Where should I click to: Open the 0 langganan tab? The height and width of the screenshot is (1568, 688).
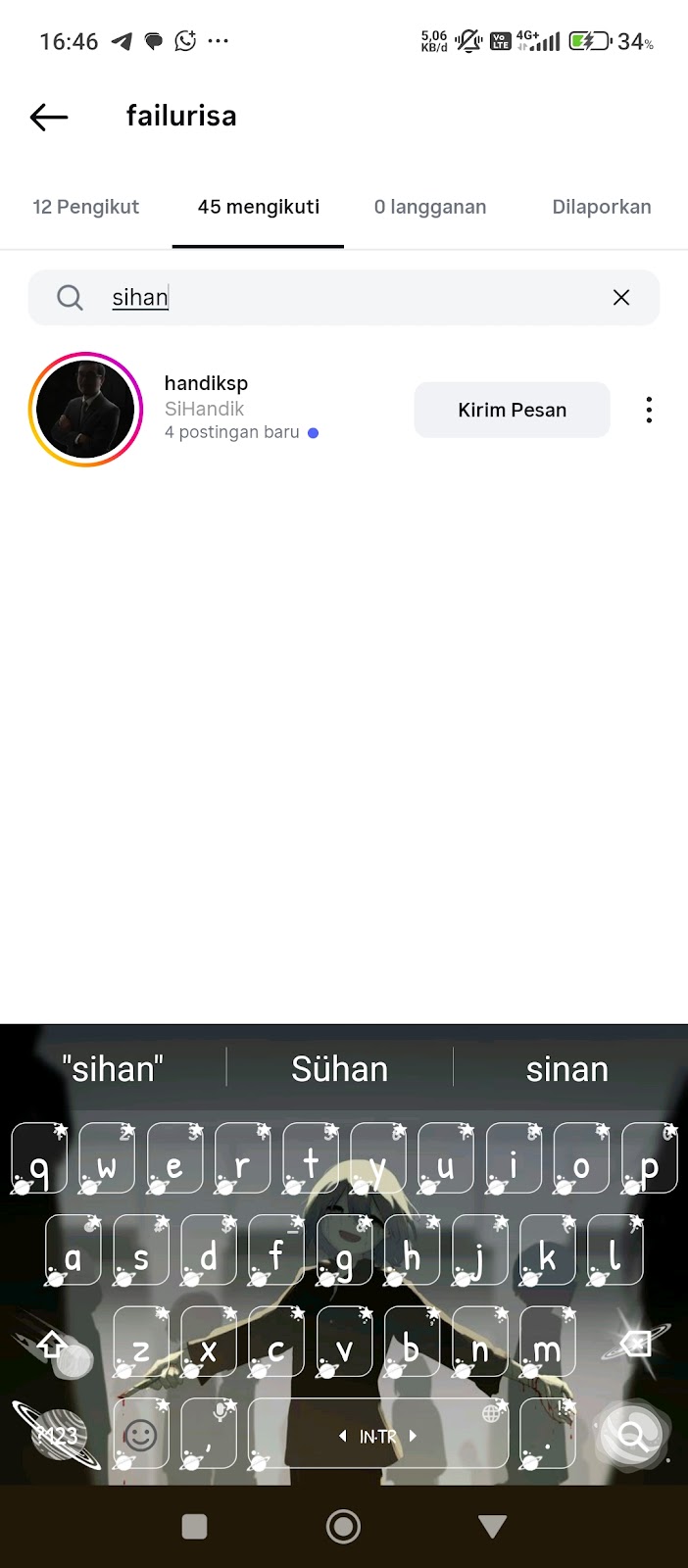tap(430, 207)
